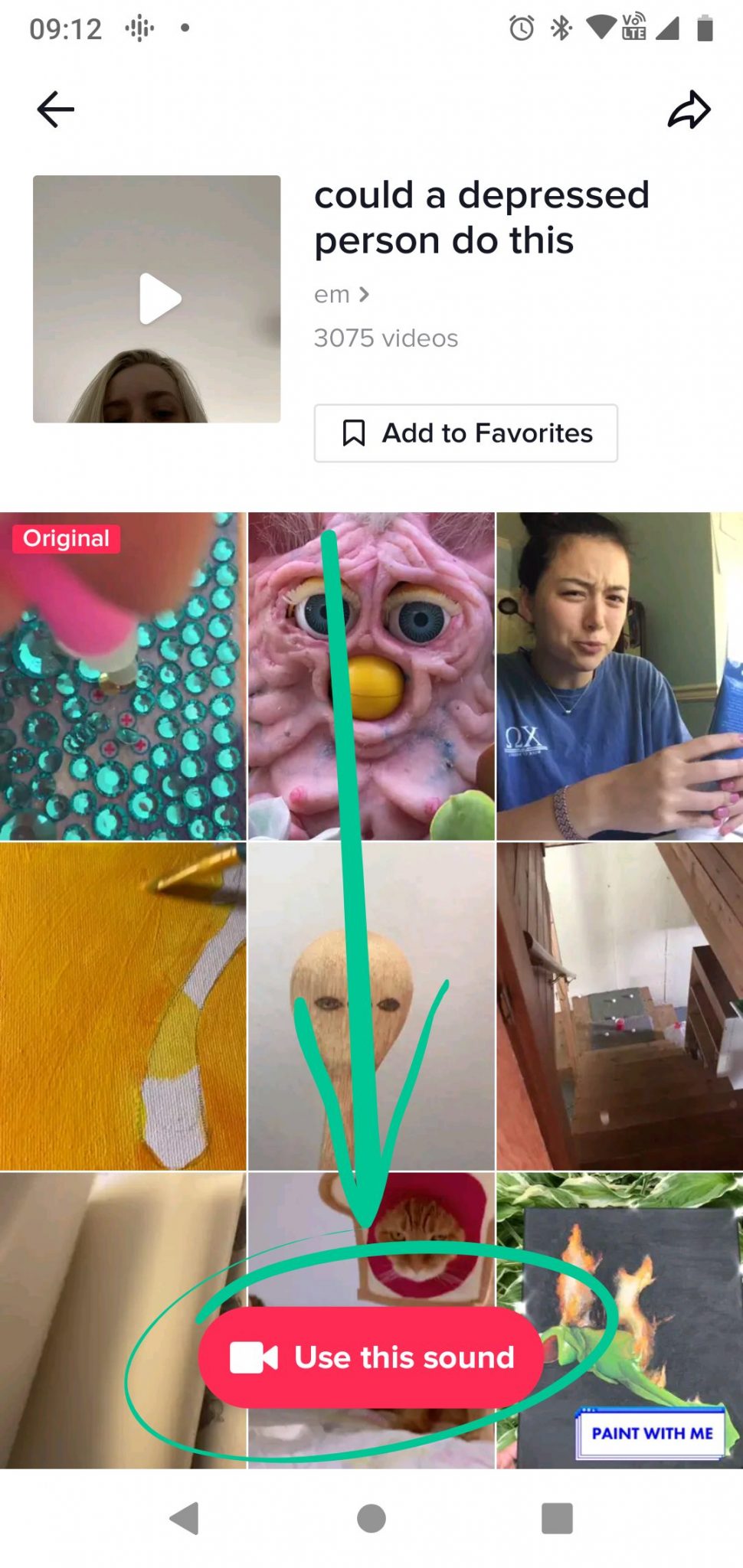Share this sound via the arrow icon
Image resolution: width=743 pixels, height=1568 pixels.
point(689,109)
